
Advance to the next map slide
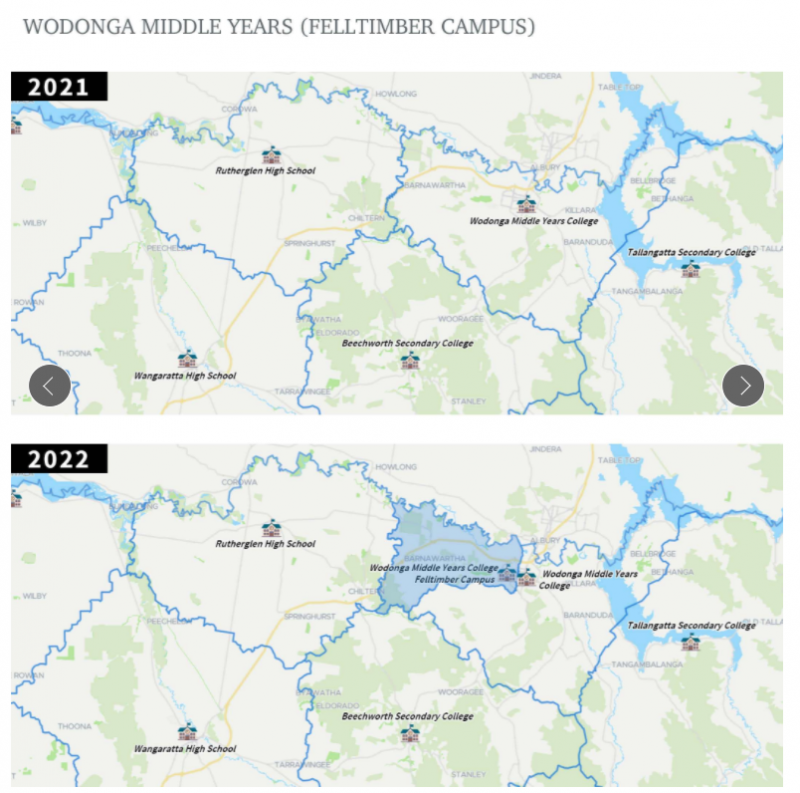click(x=743, y=385)
